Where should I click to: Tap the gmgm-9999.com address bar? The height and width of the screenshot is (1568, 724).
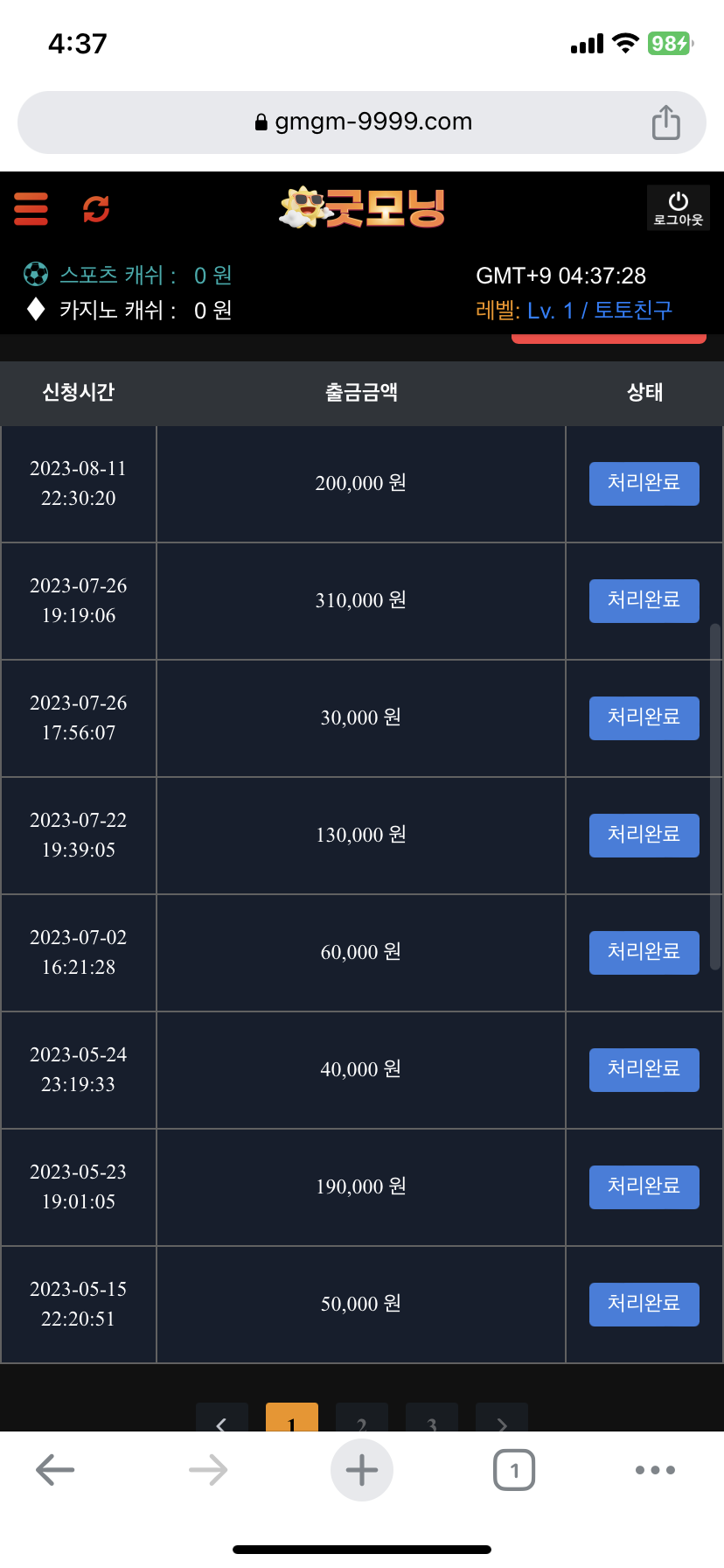[362, 122]
